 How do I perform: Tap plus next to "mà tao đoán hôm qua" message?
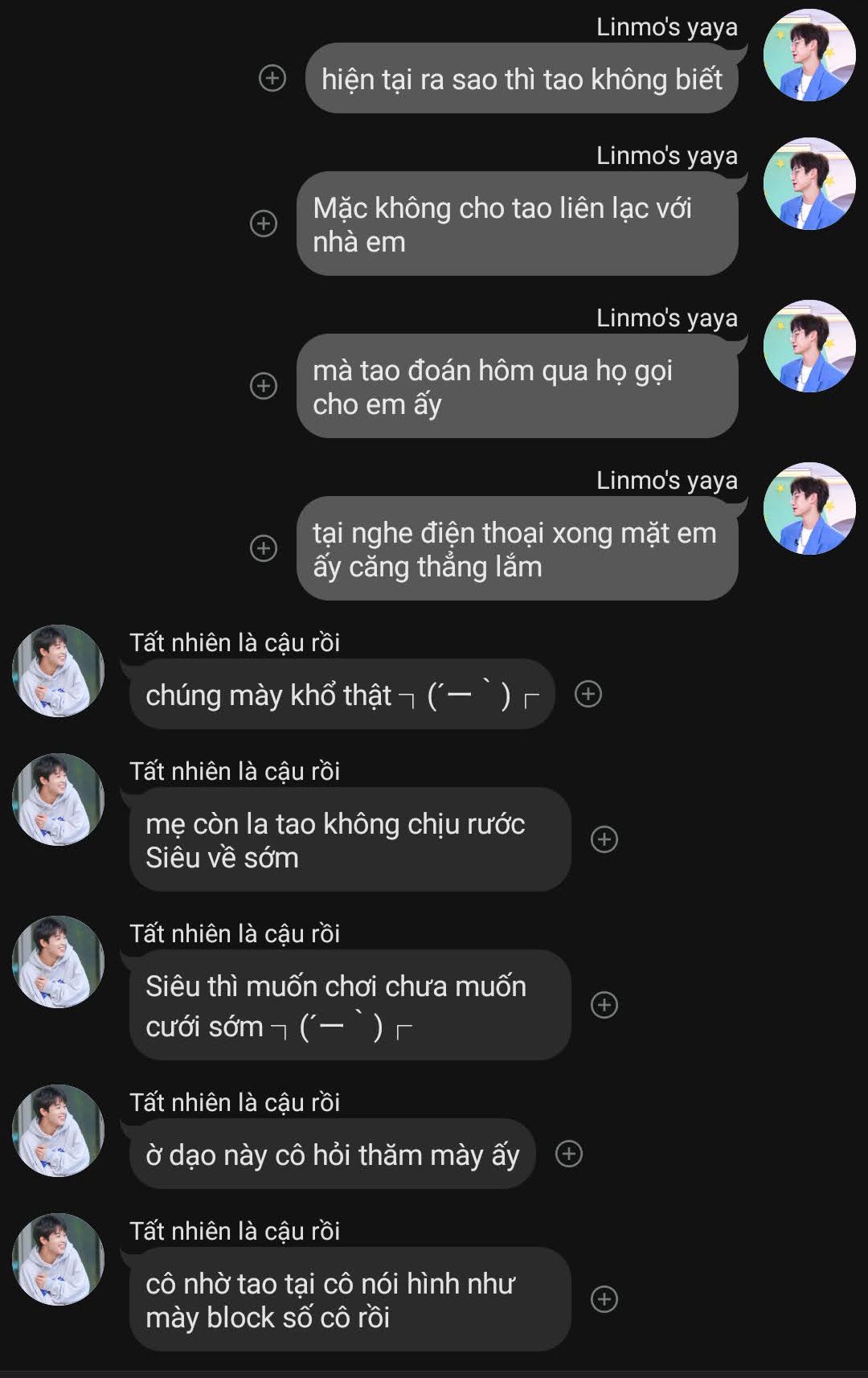coord(264,386)
